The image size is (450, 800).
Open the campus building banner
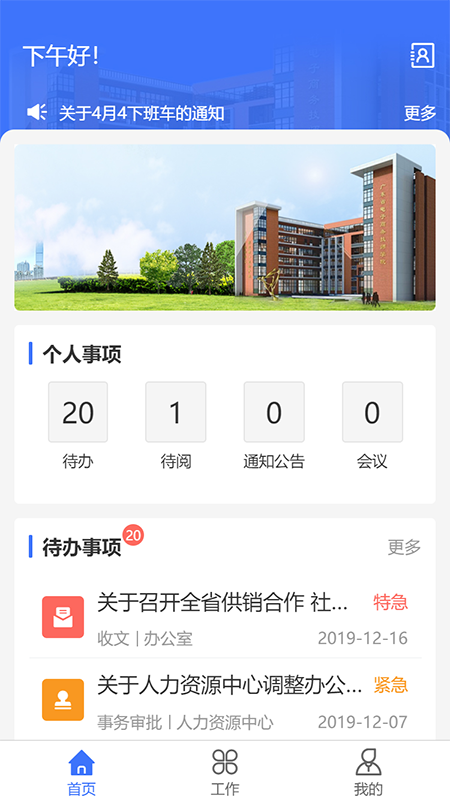click(225, 228)
